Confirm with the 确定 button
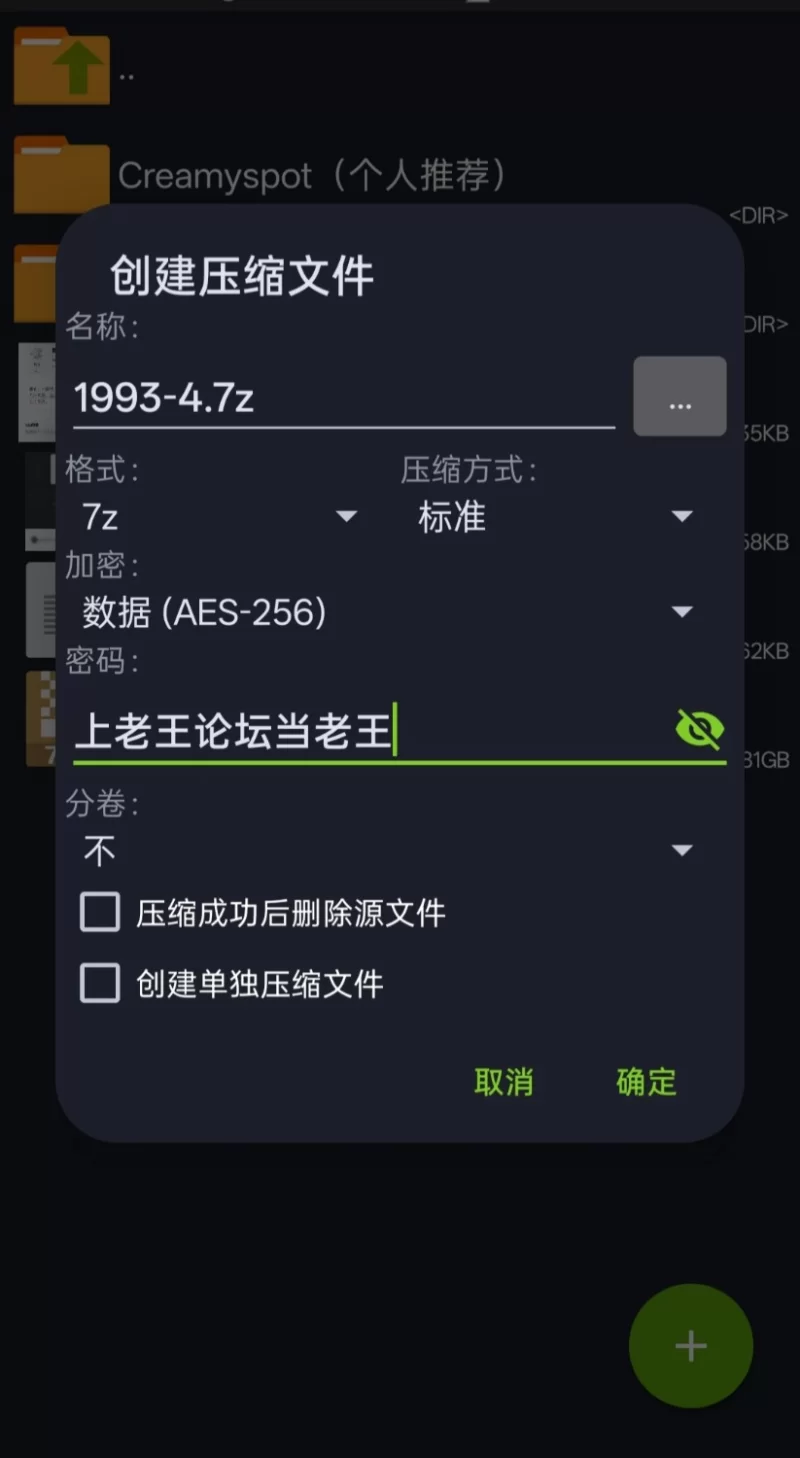This screenshot has height=1458, width=800. point(646,1082)
